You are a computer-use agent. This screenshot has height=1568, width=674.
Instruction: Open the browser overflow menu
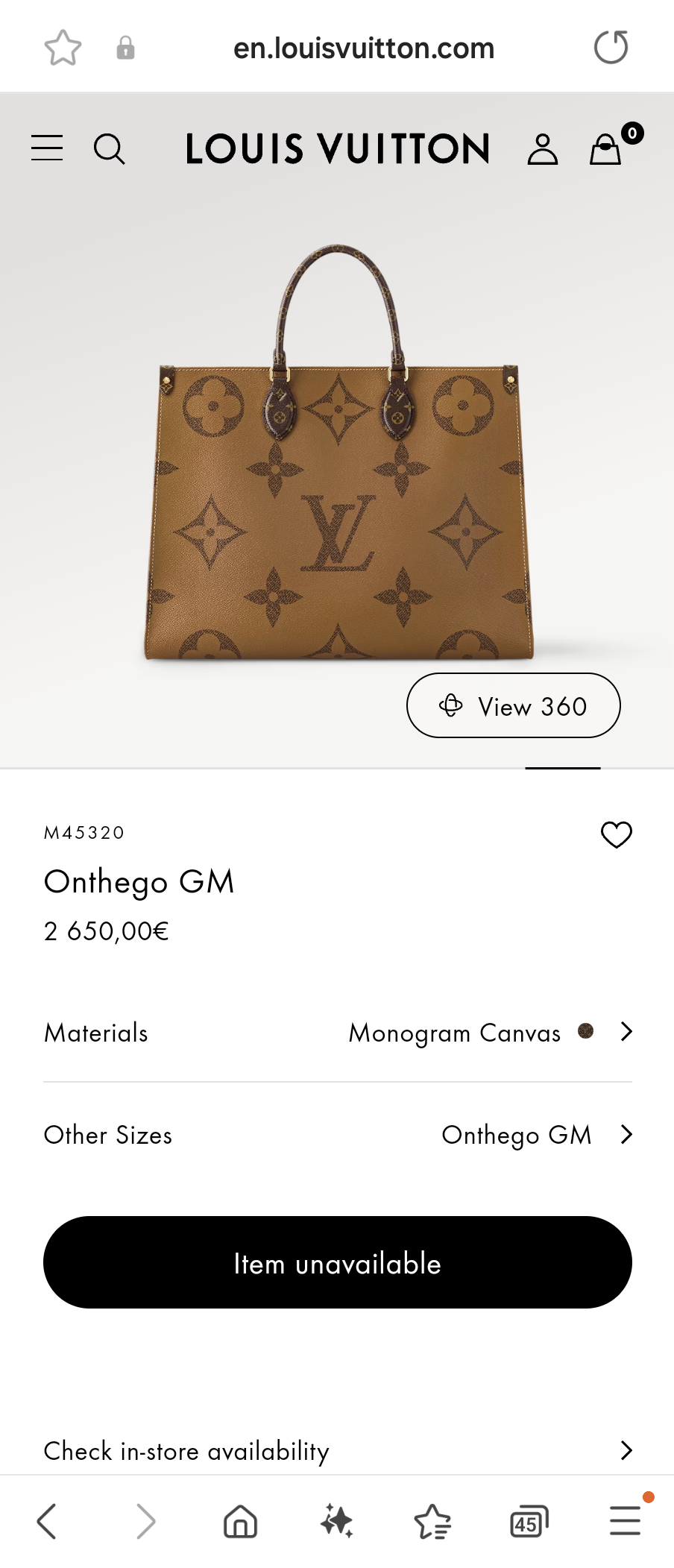625,1521
